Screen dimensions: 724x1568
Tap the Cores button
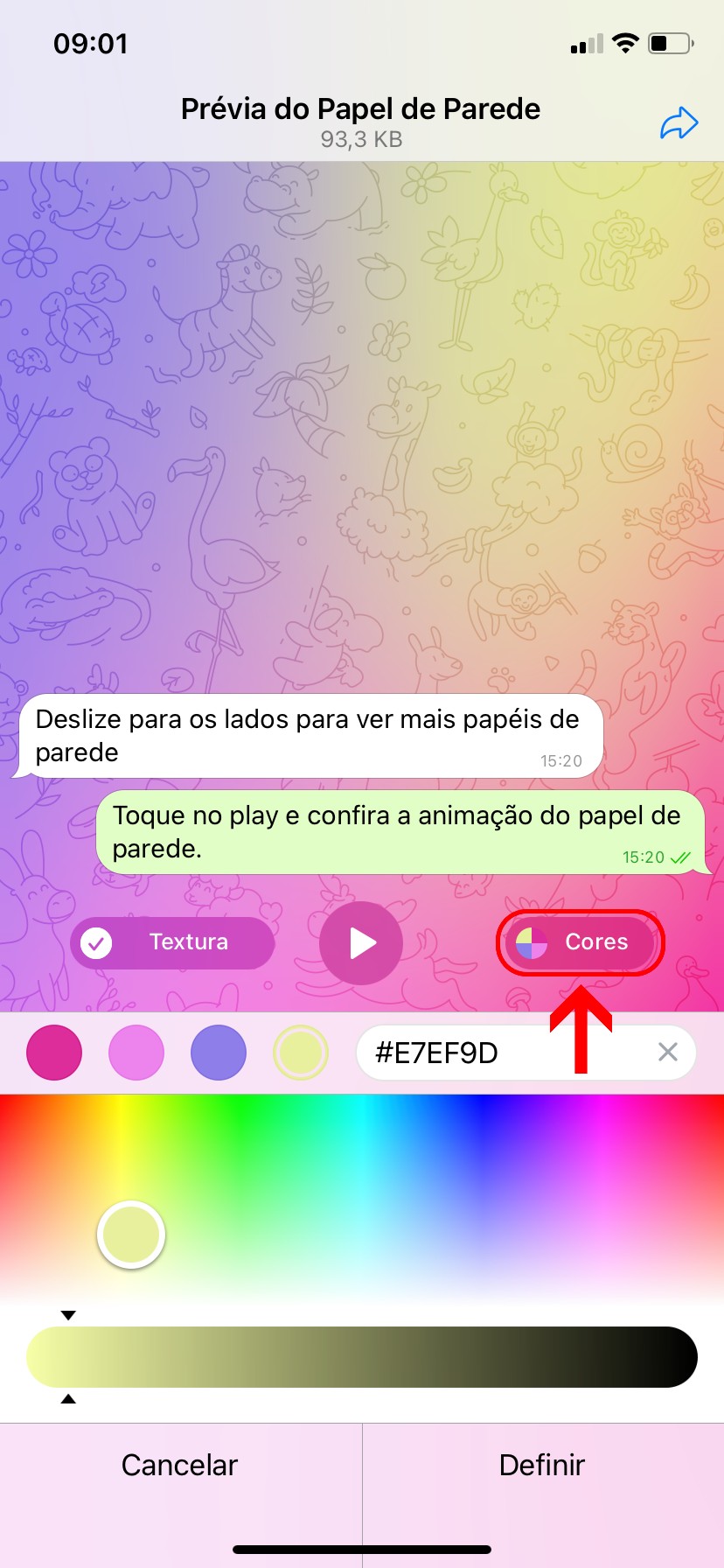point(581,942)
